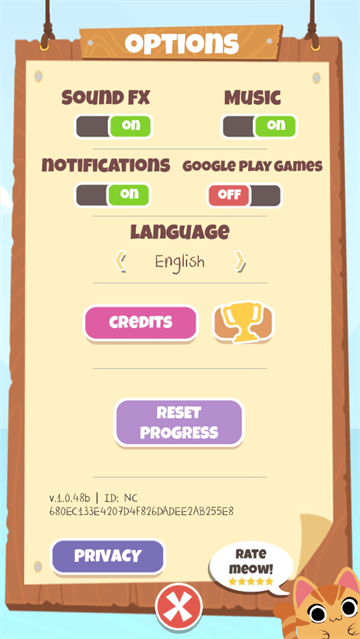Select the previous language with left arrow
Screen dimensions: 360x639
coord(120,262)
